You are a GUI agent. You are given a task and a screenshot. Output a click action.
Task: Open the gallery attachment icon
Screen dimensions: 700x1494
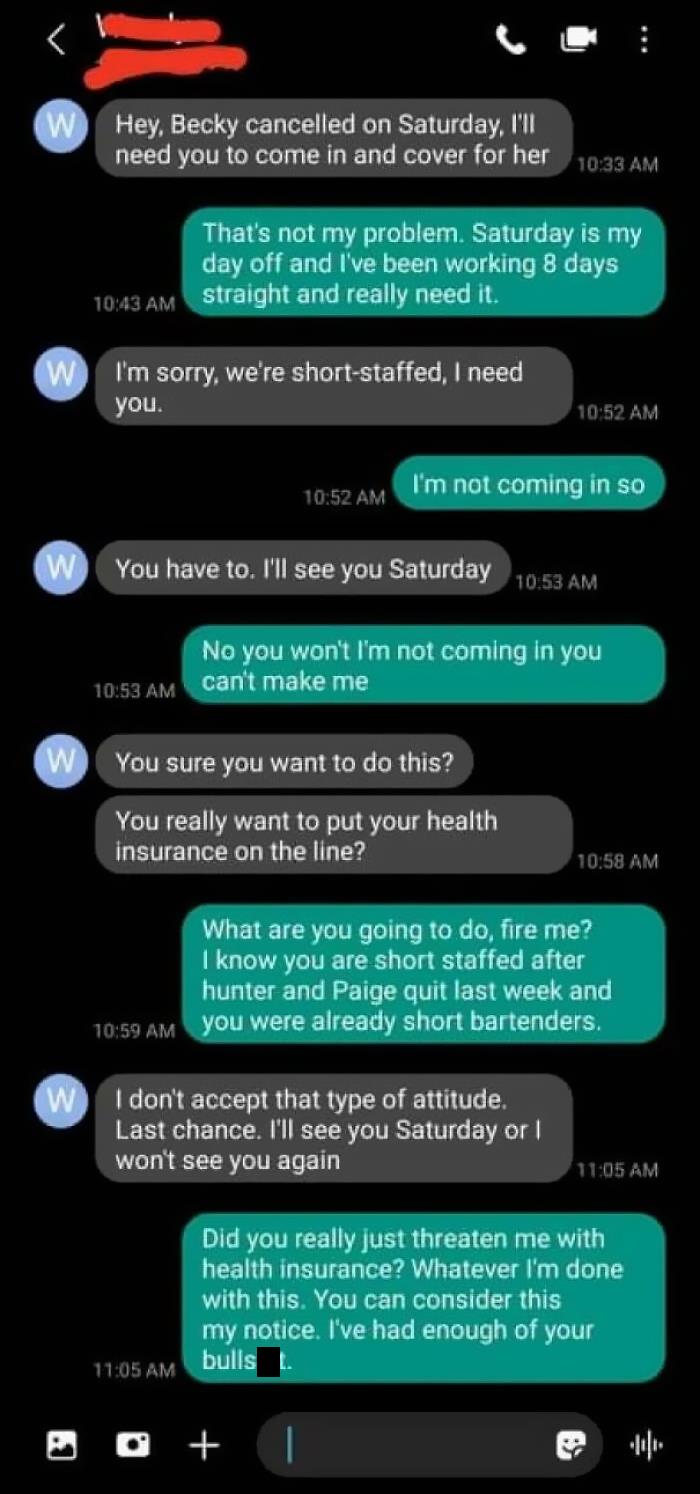pyautogui.click(x=63, y=1444)
